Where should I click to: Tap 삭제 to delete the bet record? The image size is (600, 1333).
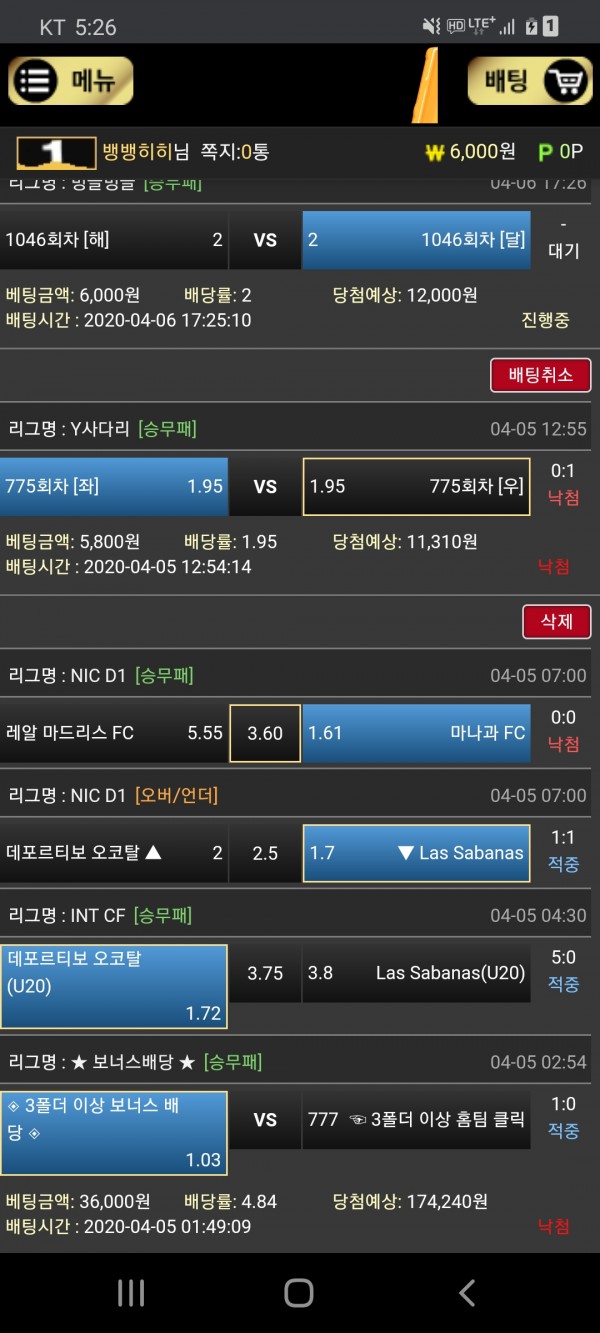pyautogui.click(x=557, y=621)
